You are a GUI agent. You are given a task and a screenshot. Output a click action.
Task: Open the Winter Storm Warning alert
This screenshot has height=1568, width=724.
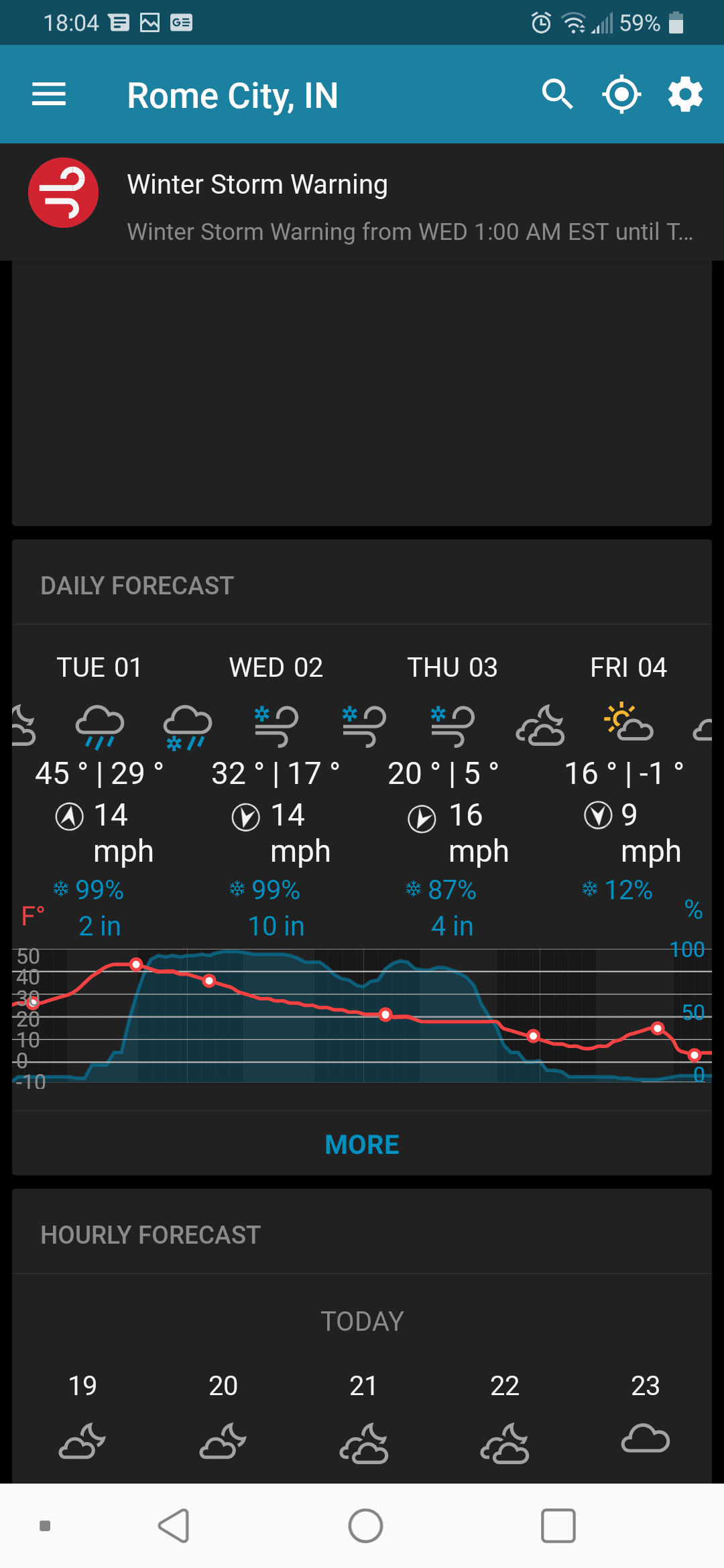click(362, 202)
